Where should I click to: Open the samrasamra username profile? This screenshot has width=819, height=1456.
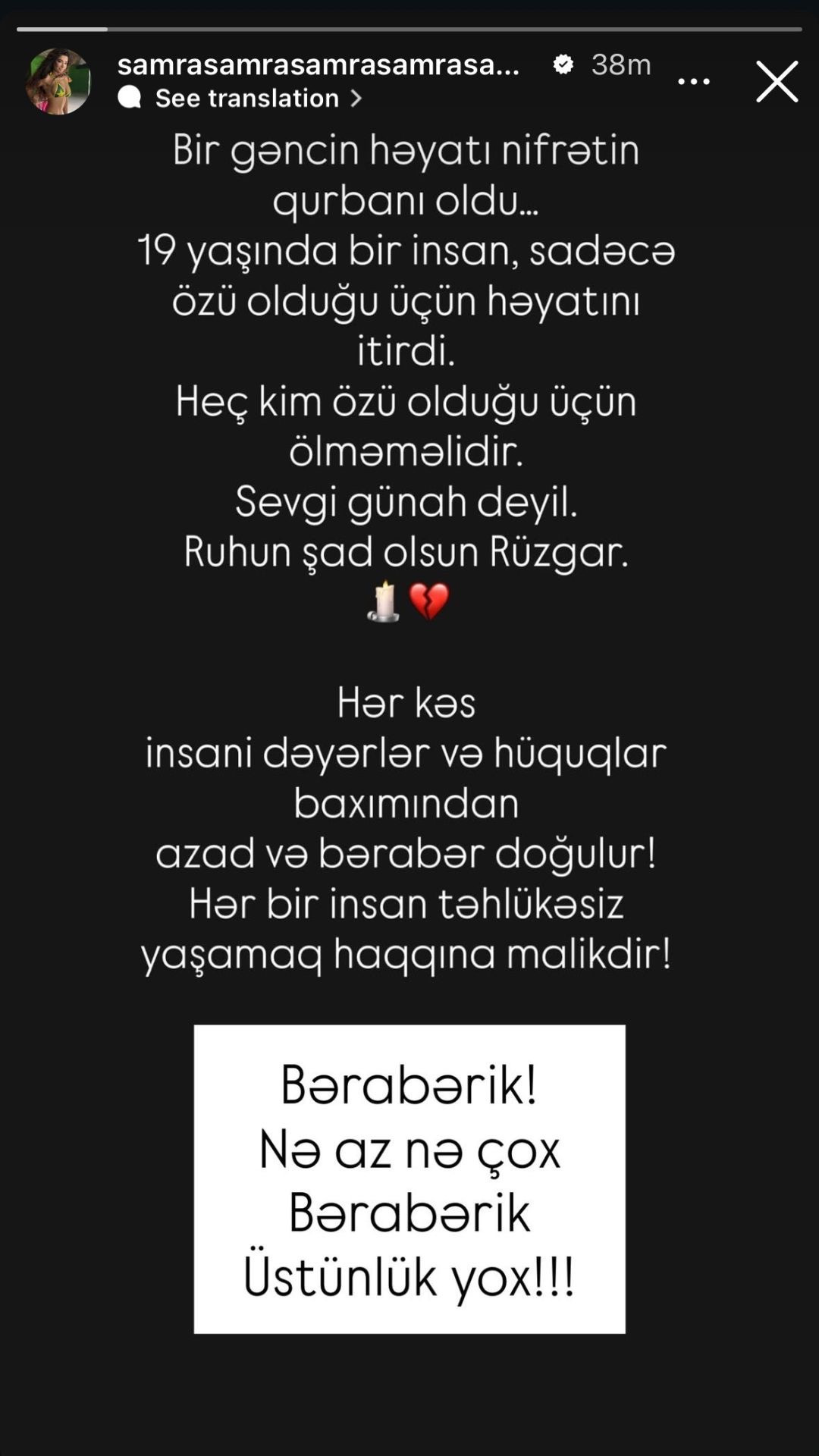(x=318, y=65)
